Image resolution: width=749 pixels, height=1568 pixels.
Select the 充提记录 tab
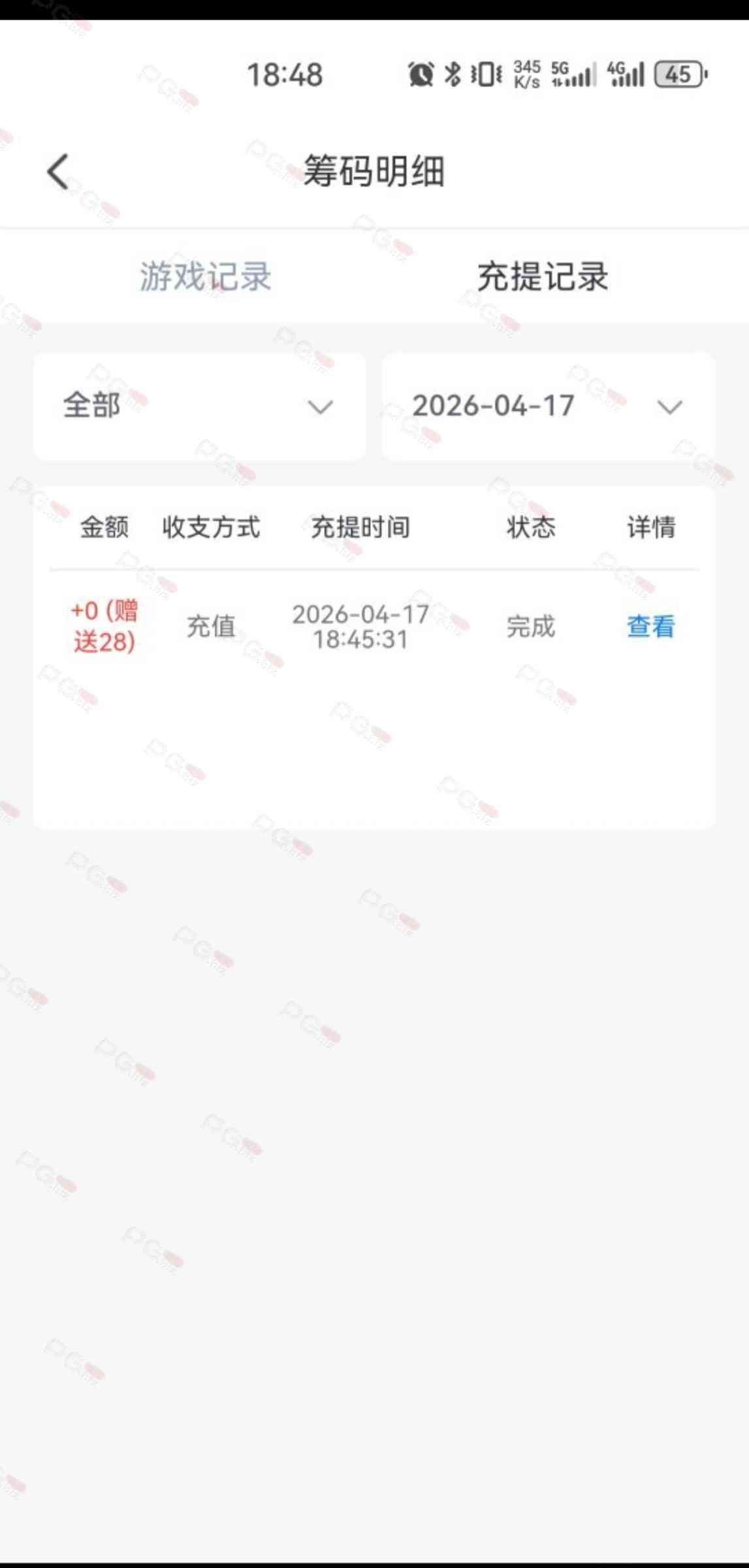tap(543, 276)
